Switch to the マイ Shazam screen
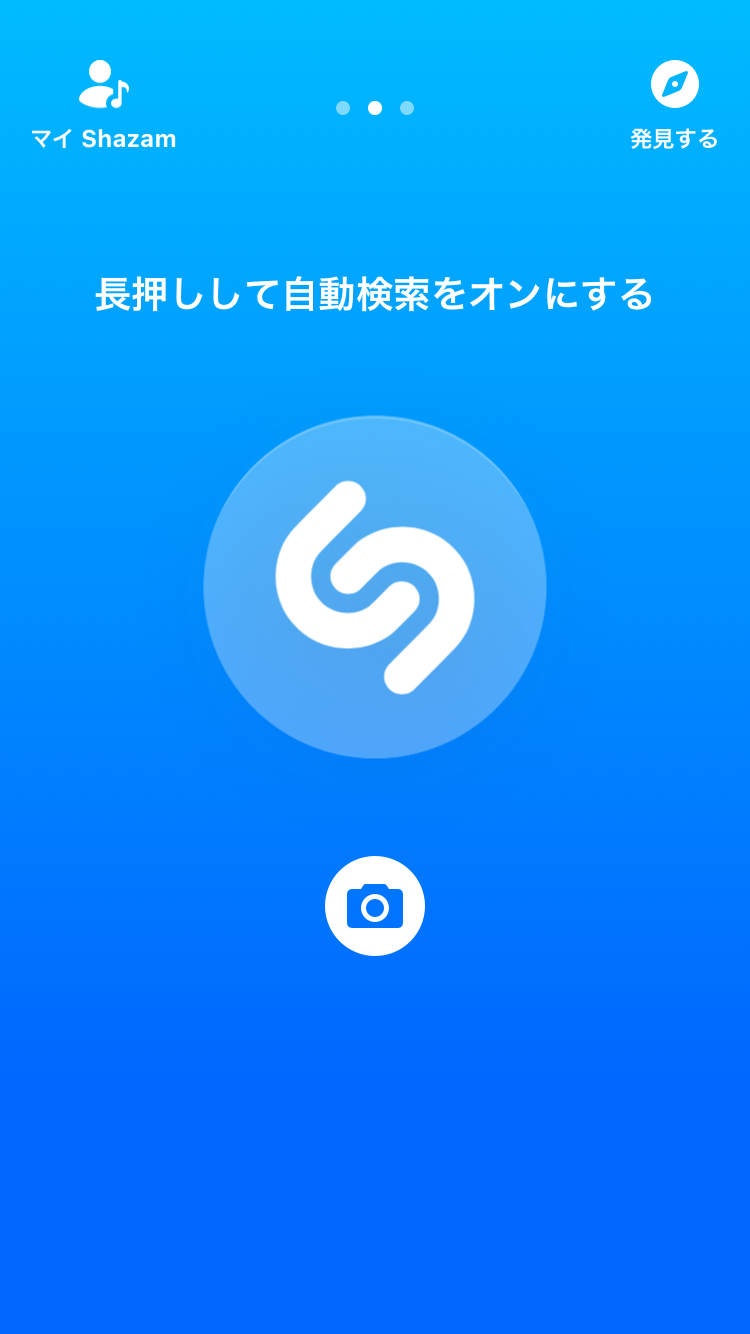This screenshot has height=1334, width=750. point(103,110)
